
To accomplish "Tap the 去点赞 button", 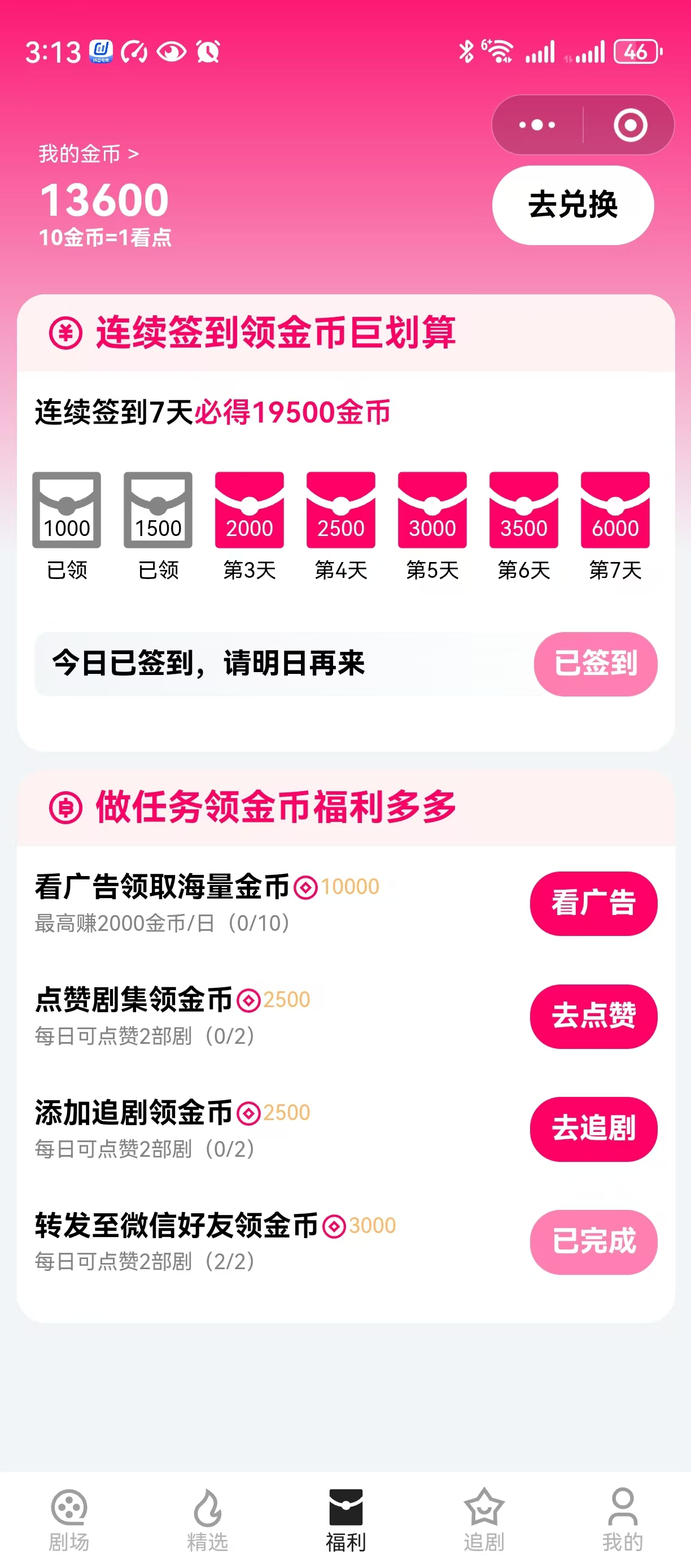I will tap(593, 1016).
